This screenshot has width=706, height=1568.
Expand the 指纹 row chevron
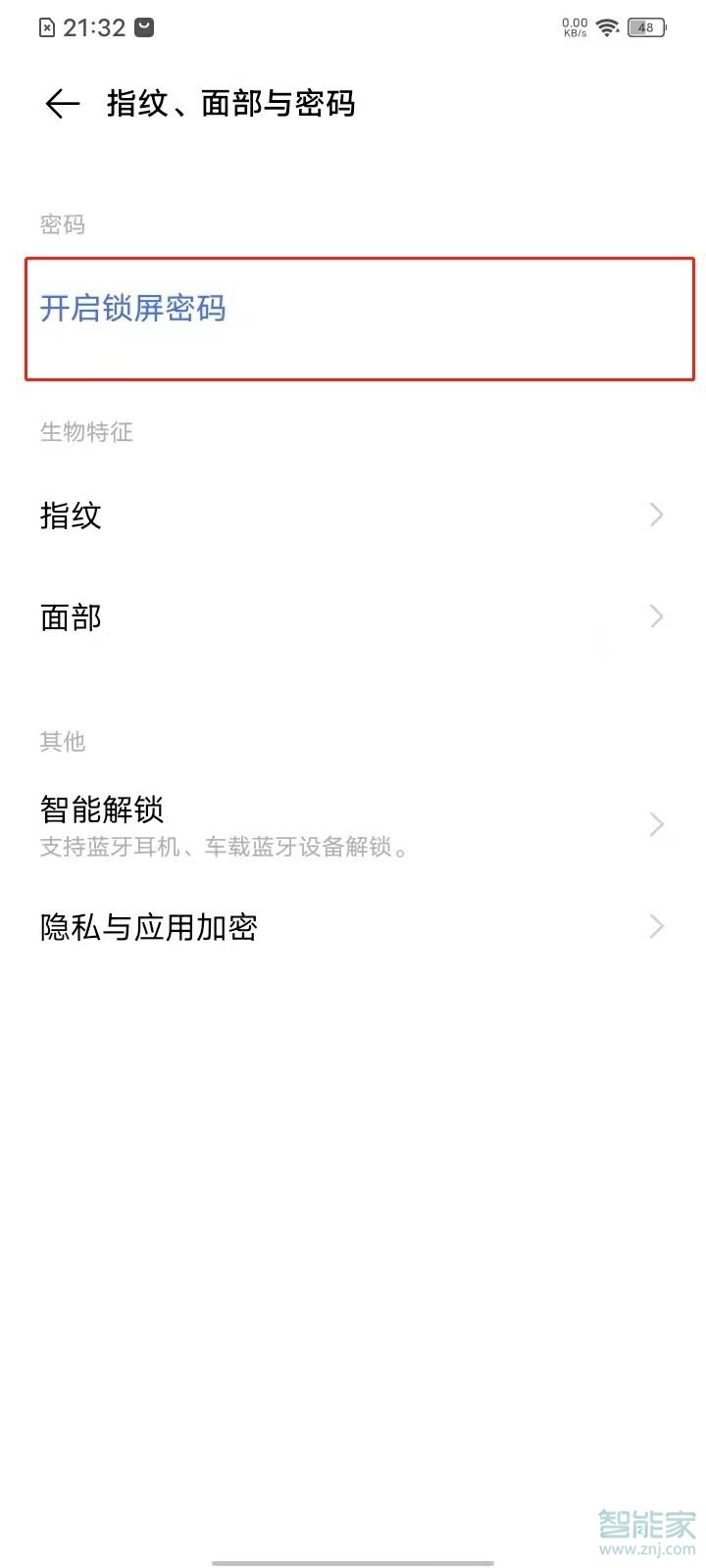(656, 514)
